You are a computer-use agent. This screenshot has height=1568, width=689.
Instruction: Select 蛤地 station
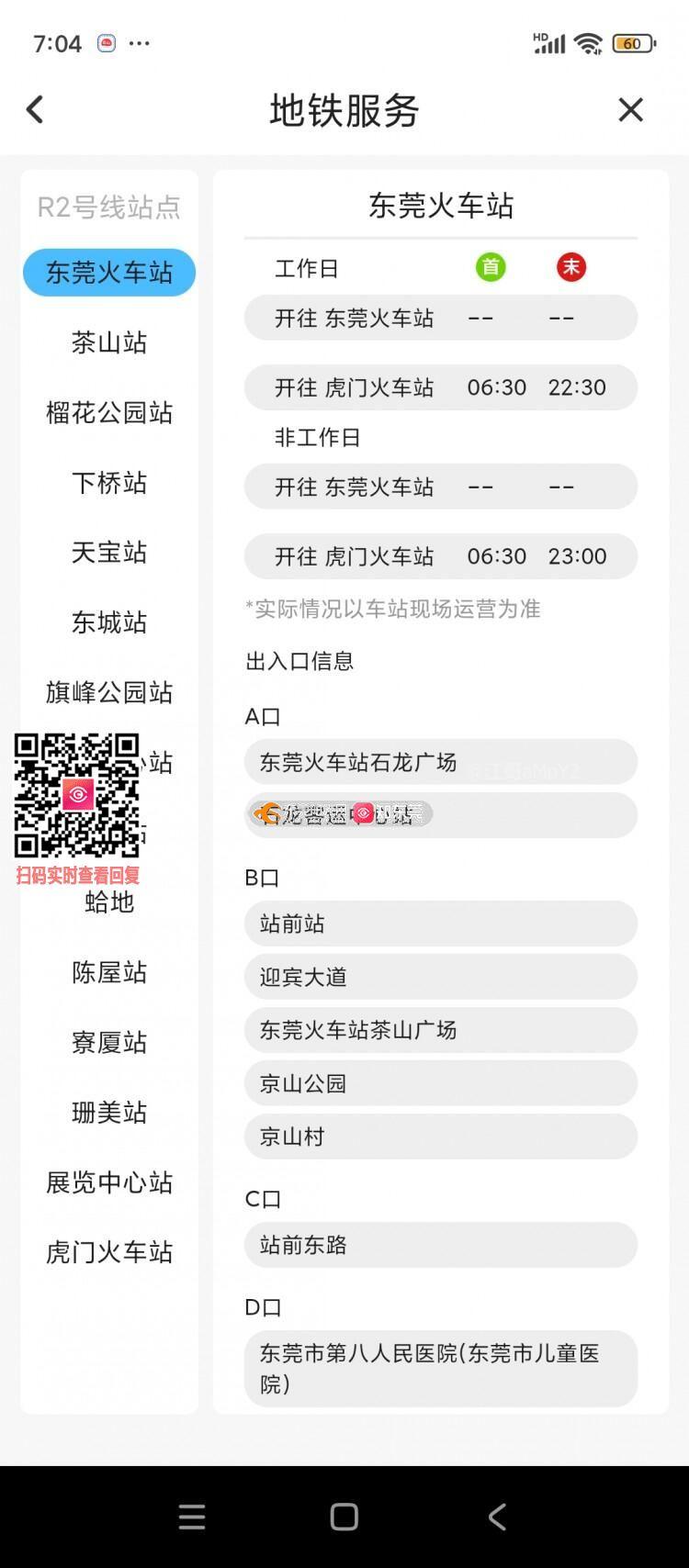coord(109,902)
